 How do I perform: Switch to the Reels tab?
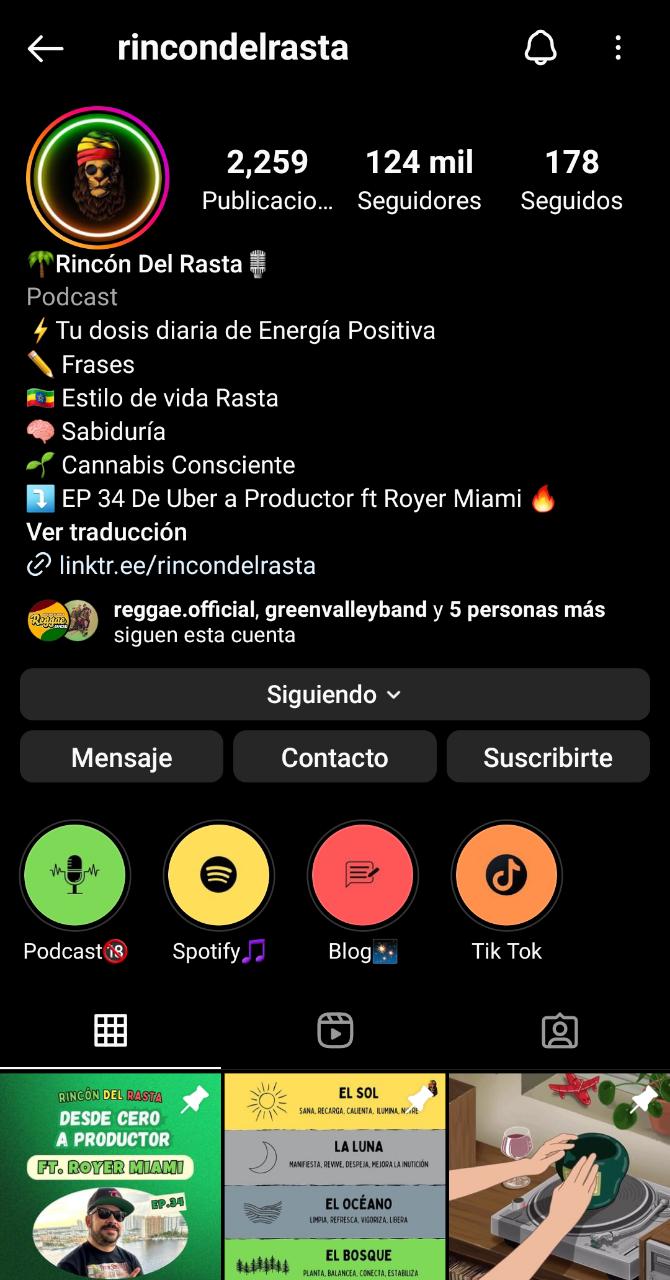[335, 1030]
